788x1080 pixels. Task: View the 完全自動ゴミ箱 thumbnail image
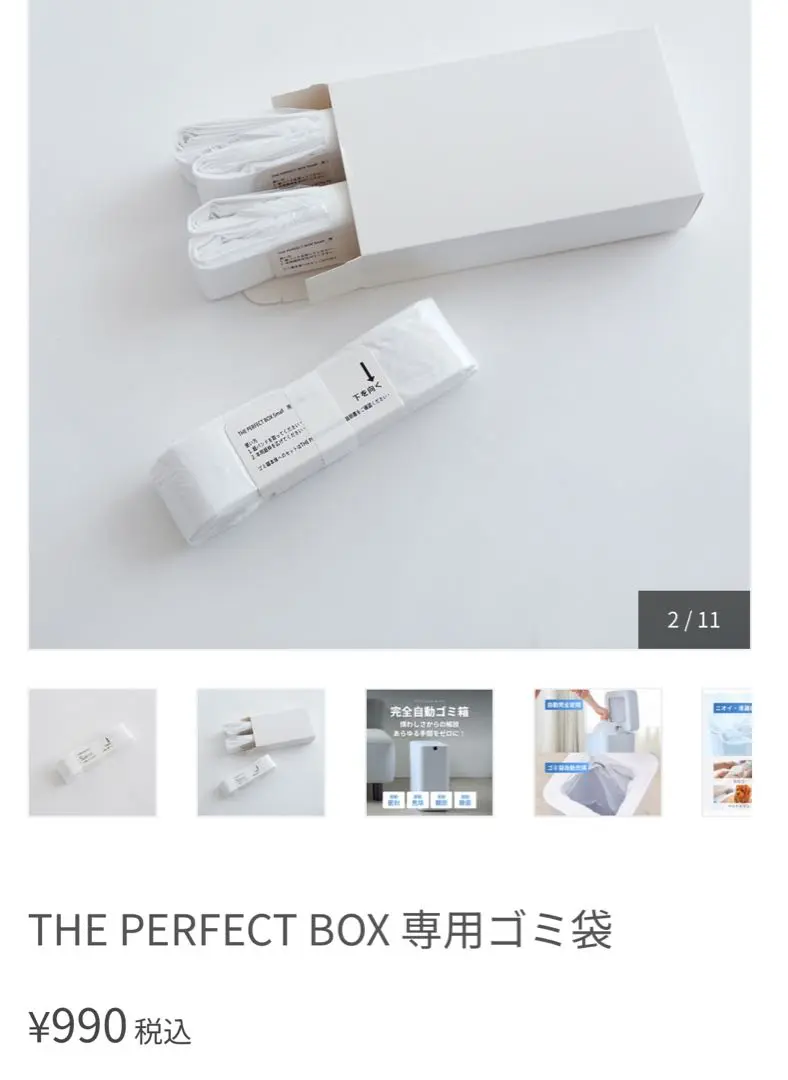tap(429, 752)
